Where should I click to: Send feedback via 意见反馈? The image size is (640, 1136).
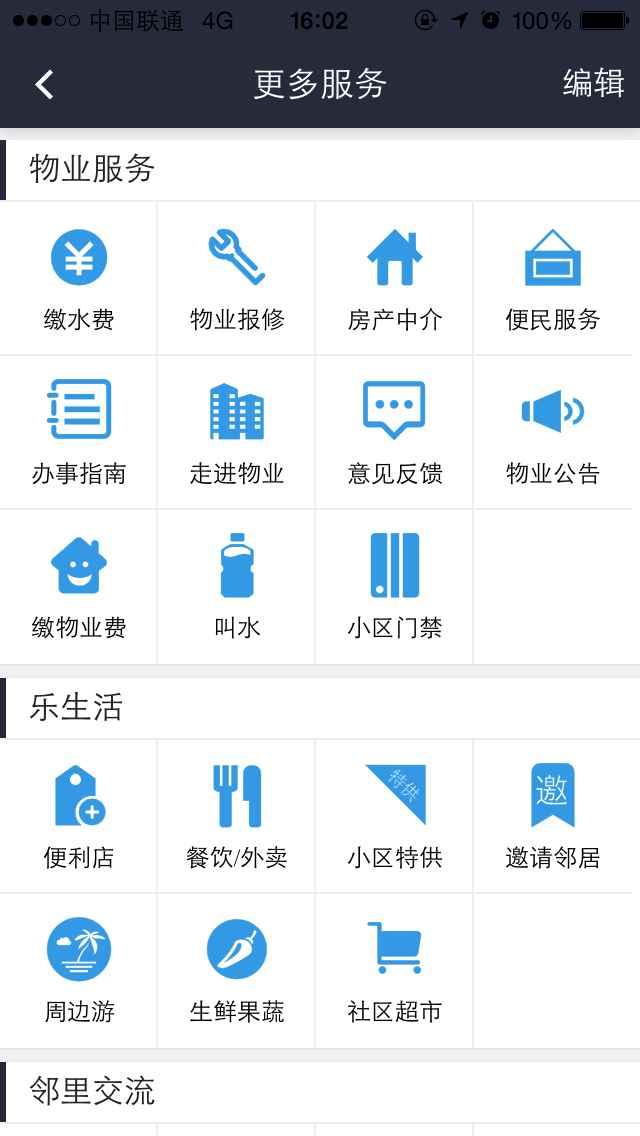[395, 433]
